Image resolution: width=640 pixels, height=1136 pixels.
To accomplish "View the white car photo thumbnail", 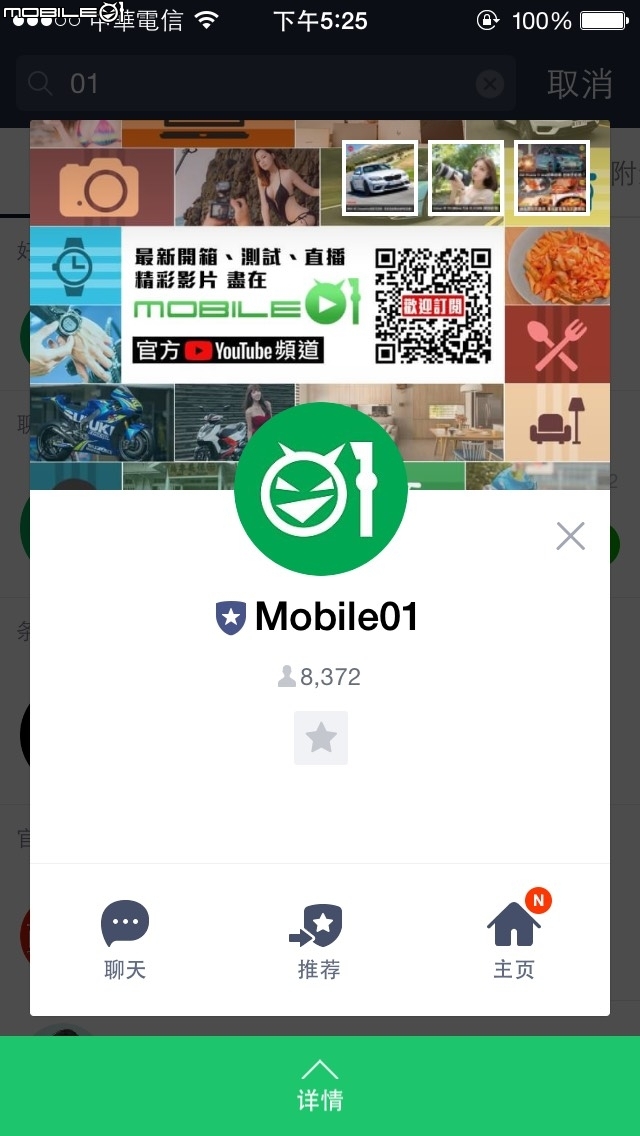I will pos(380,178).
